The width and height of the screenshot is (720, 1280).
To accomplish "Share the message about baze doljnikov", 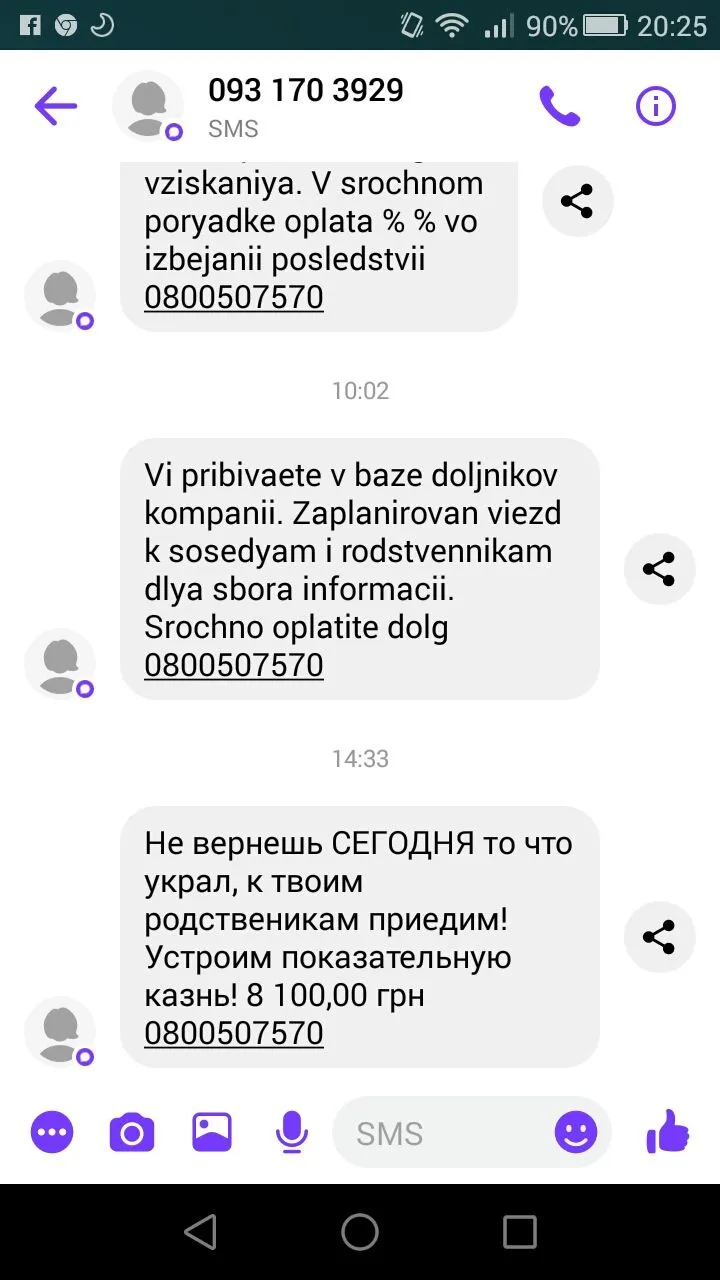I will pyautogui.click(x=659, y=569).
